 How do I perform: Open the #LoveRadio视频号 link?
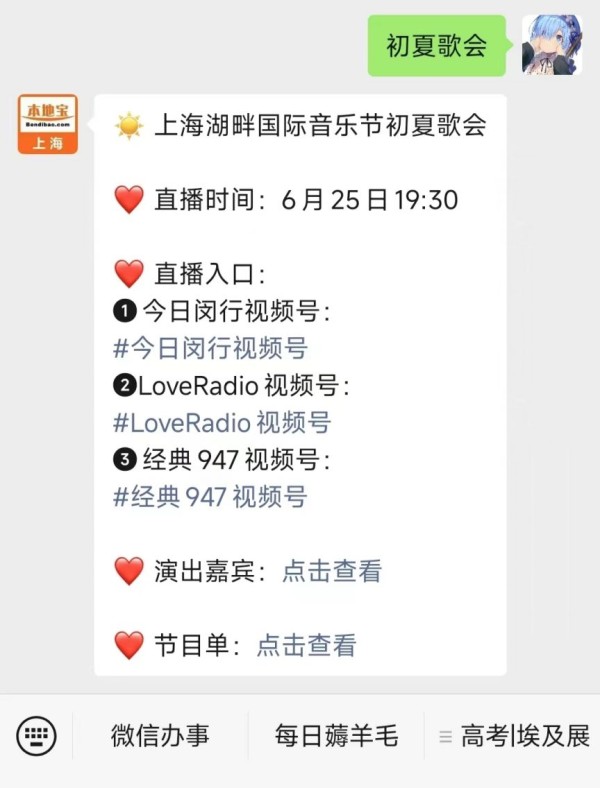click(222, 422)
